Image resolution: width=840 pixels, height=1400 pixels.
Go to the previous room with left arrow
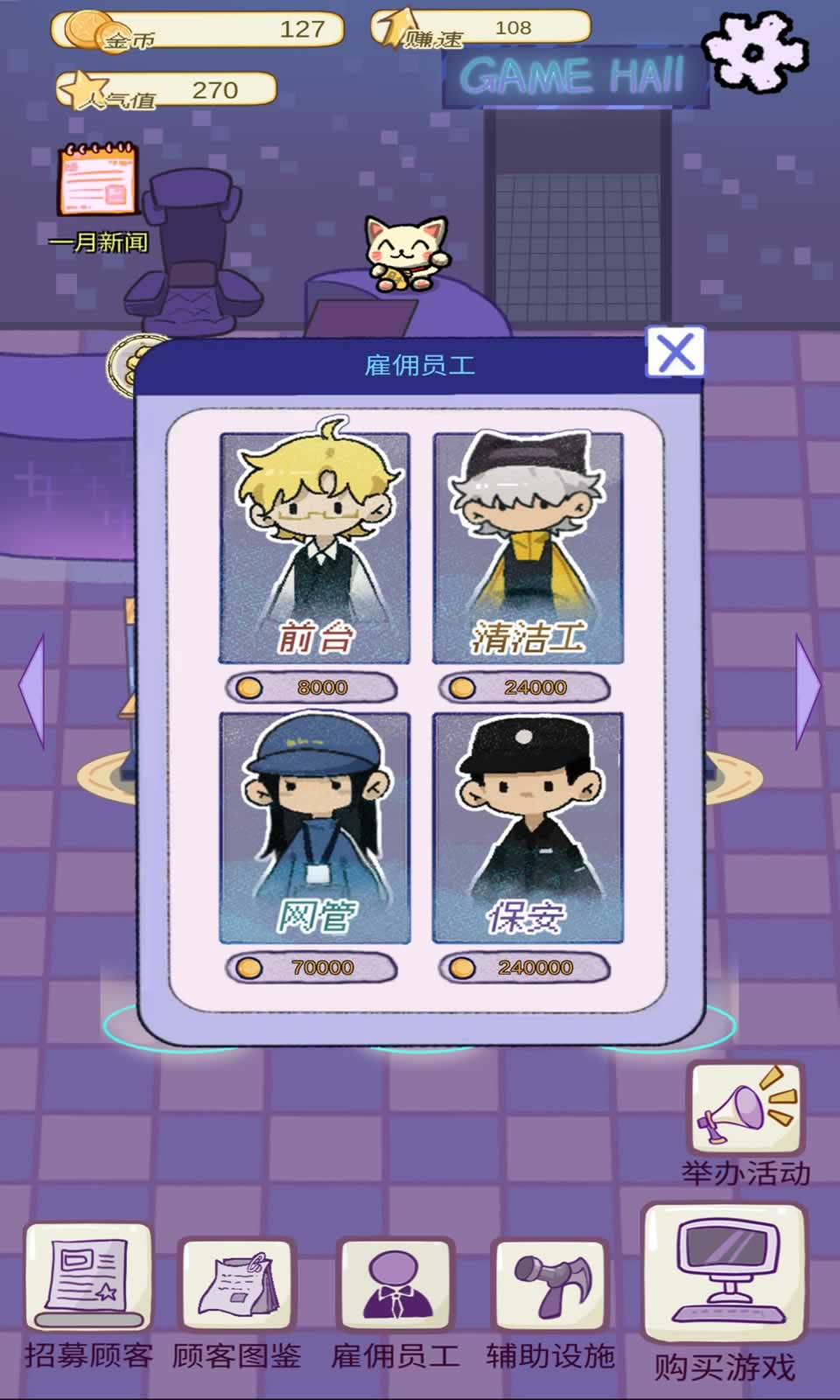(x=32, y=691)
